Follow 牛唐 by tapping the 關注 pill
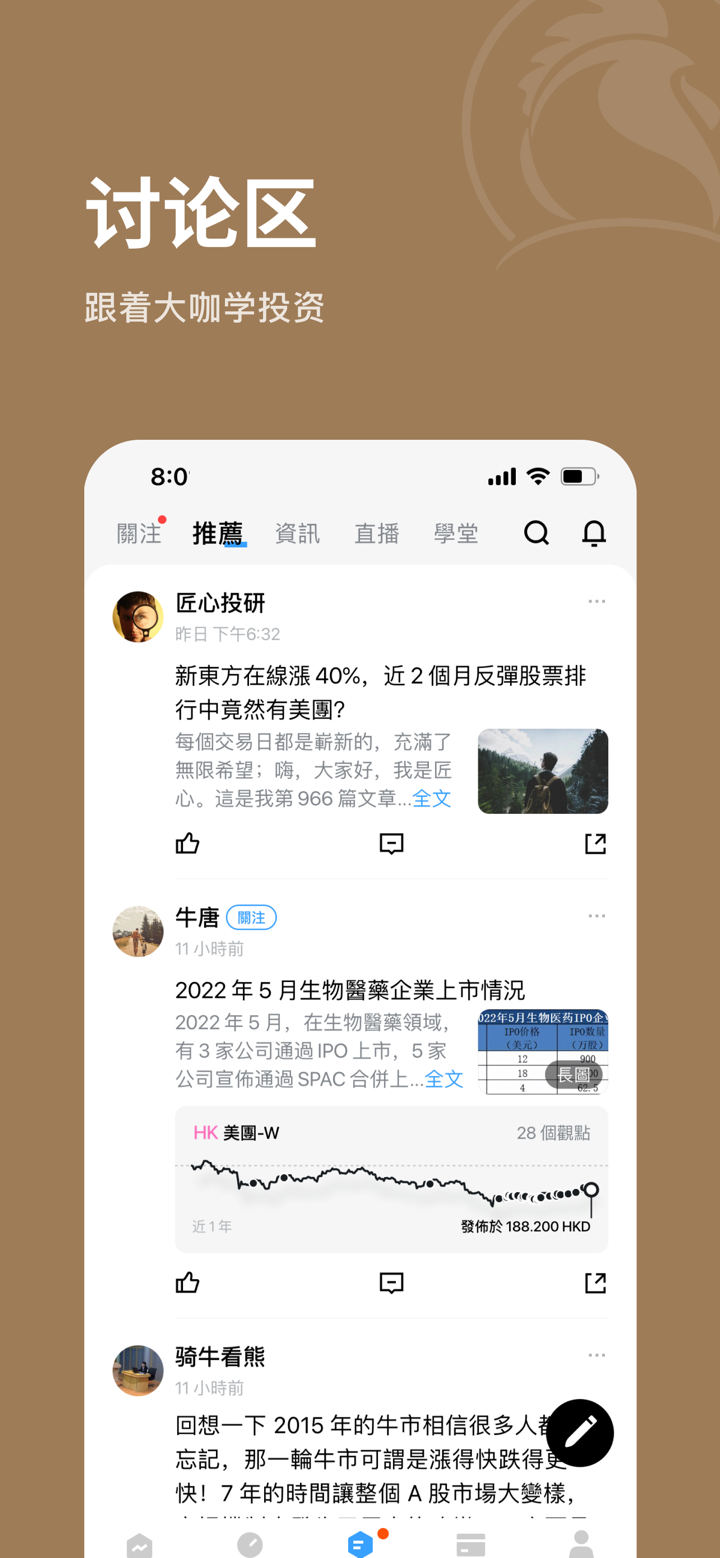 (x=251, y=917)
